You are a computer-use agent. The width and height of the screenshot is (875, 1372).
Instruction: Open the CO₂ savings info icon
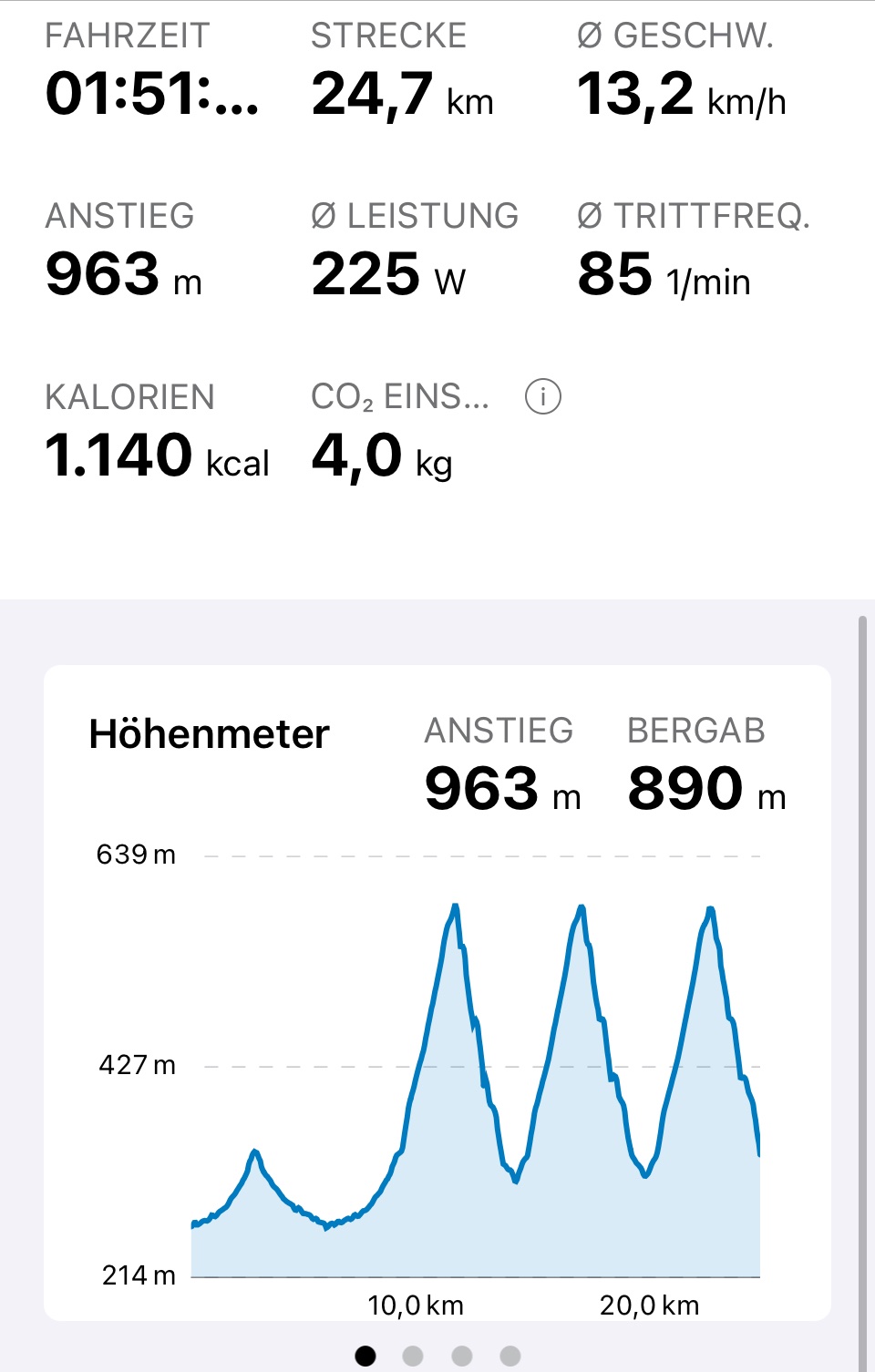pos(543,397)
